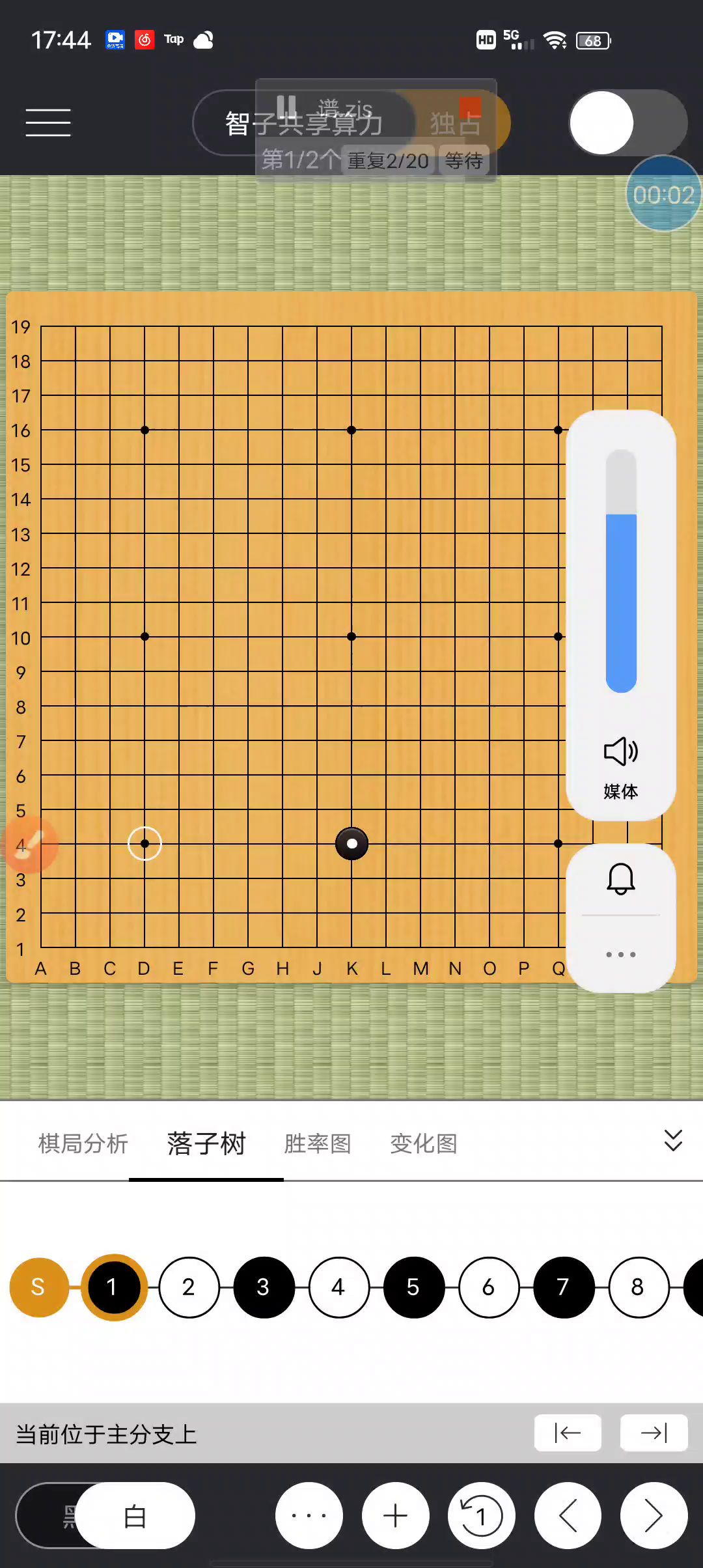
Task: Mute media with the speaker icon
Action: (620, 751)
